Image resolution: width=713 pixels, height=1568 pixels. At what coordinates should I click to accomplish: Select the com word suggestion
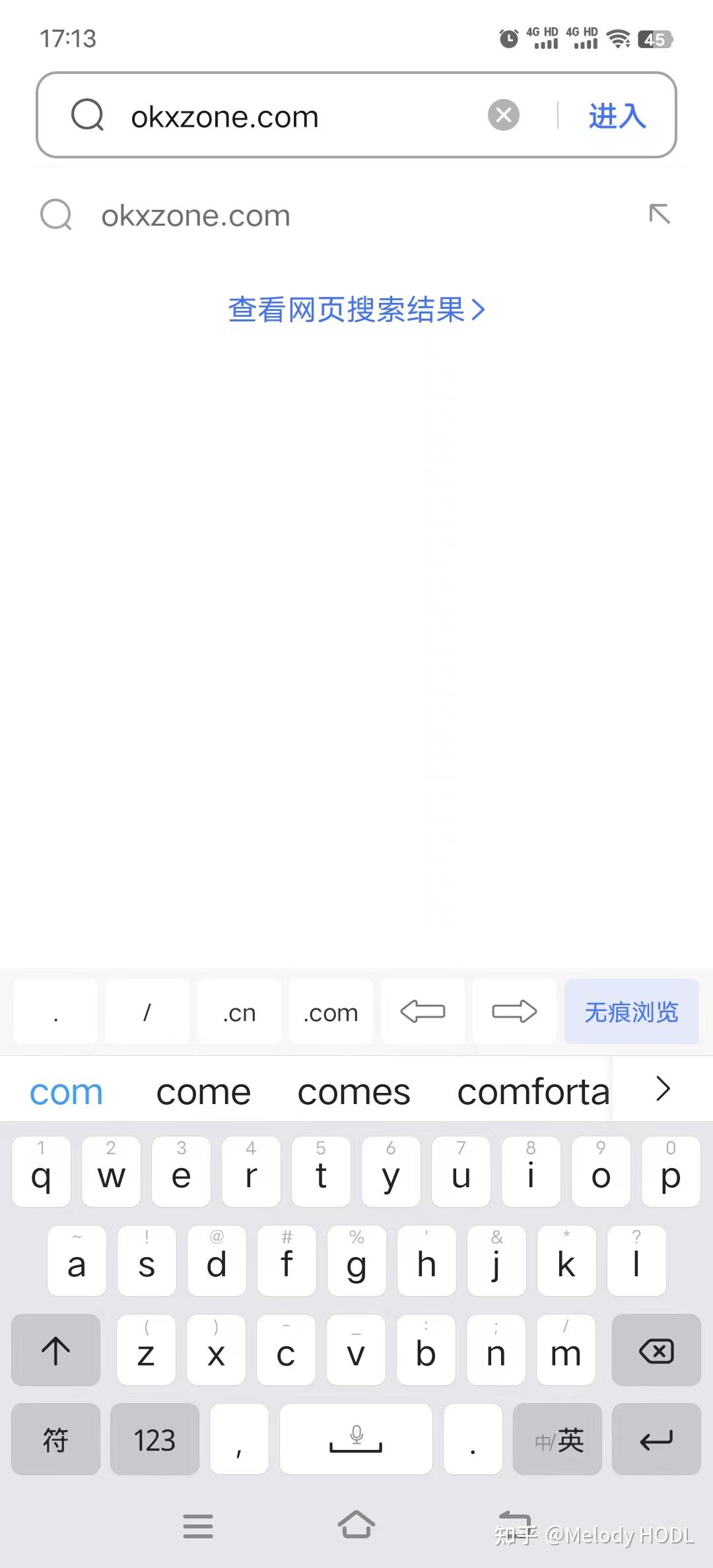pos(65,1090)
